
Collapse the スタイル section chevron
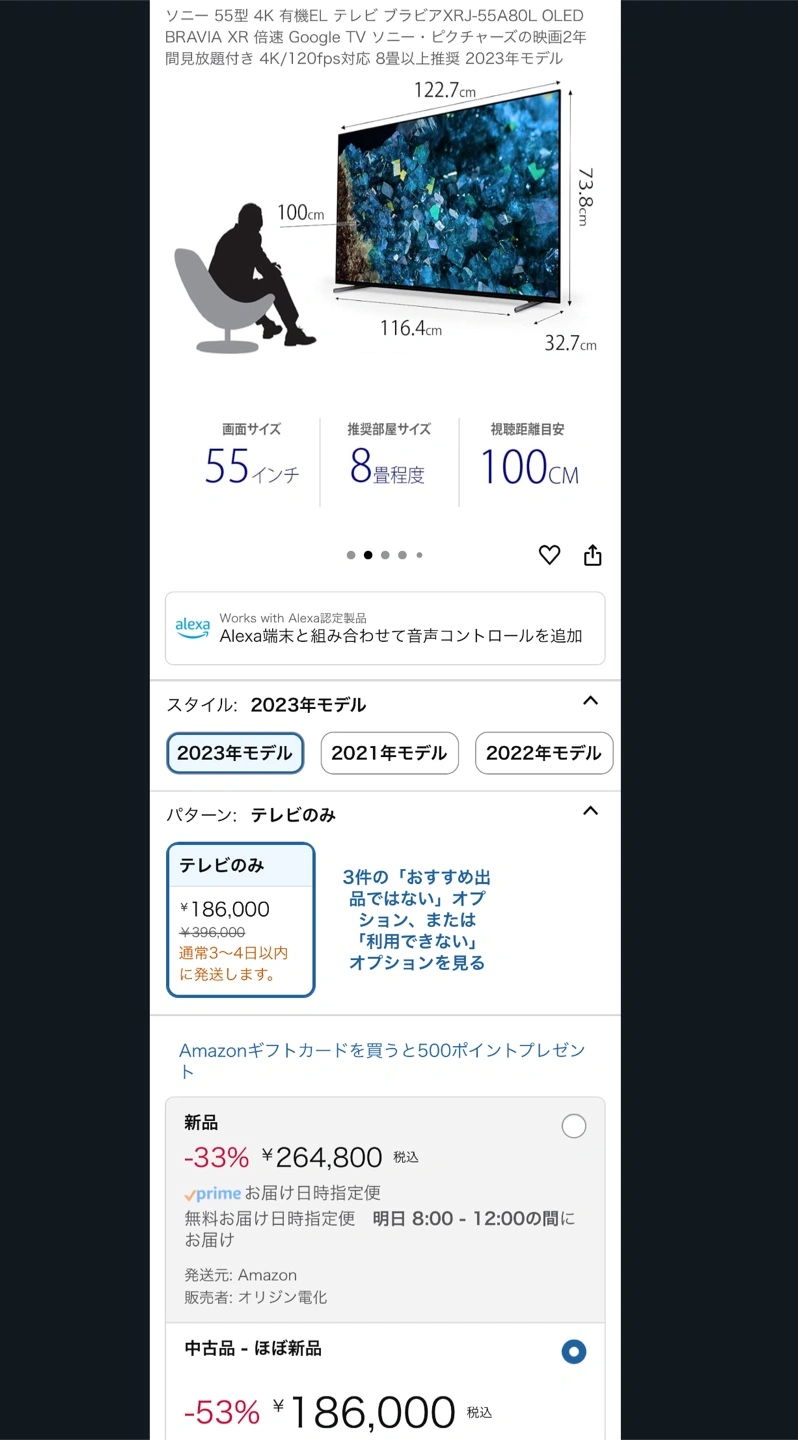[x=590, y=701]
